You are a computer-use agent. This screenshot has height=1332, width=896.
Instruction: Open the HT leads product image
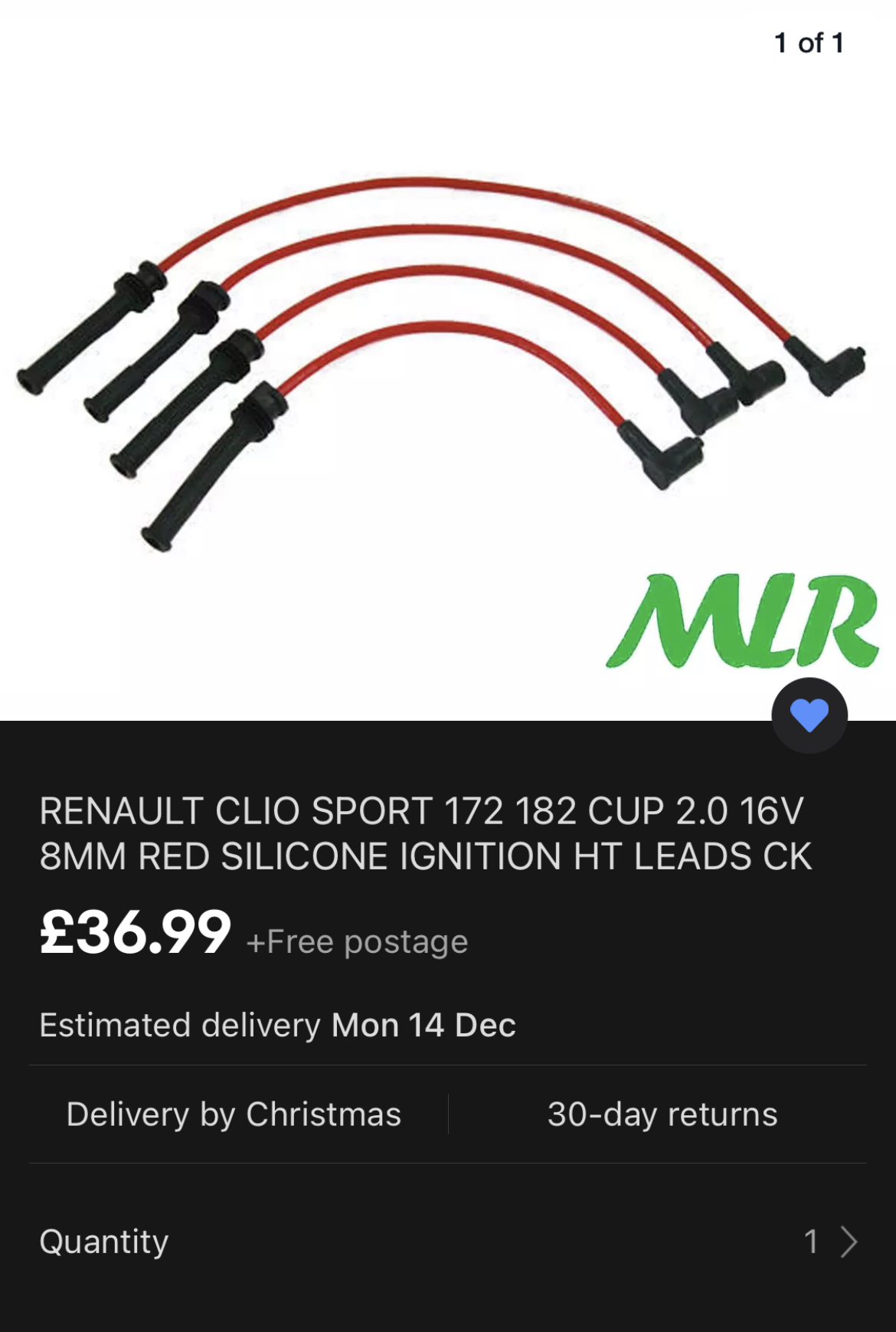(440, 360)
